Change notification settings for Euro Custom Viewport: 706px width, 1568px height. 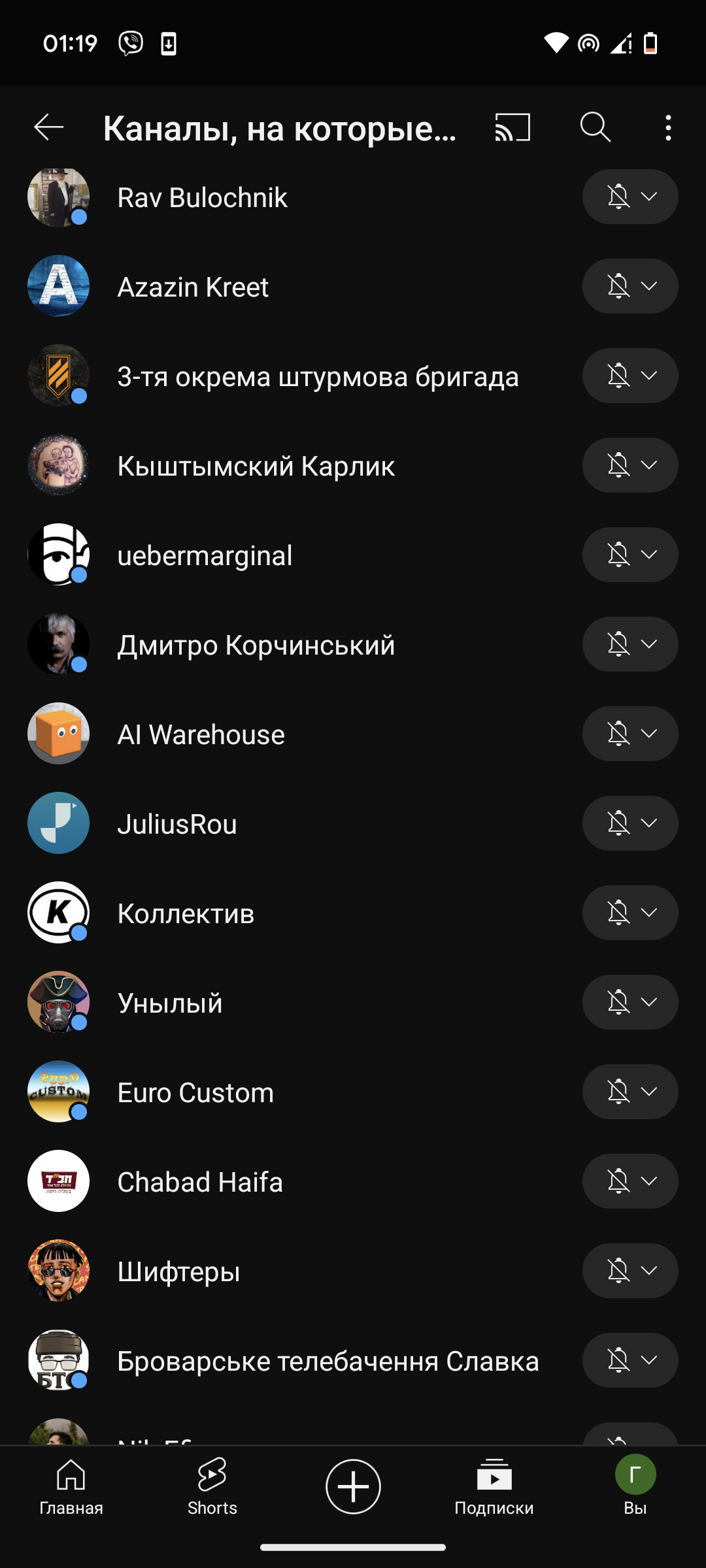(x=630, y=1092)
